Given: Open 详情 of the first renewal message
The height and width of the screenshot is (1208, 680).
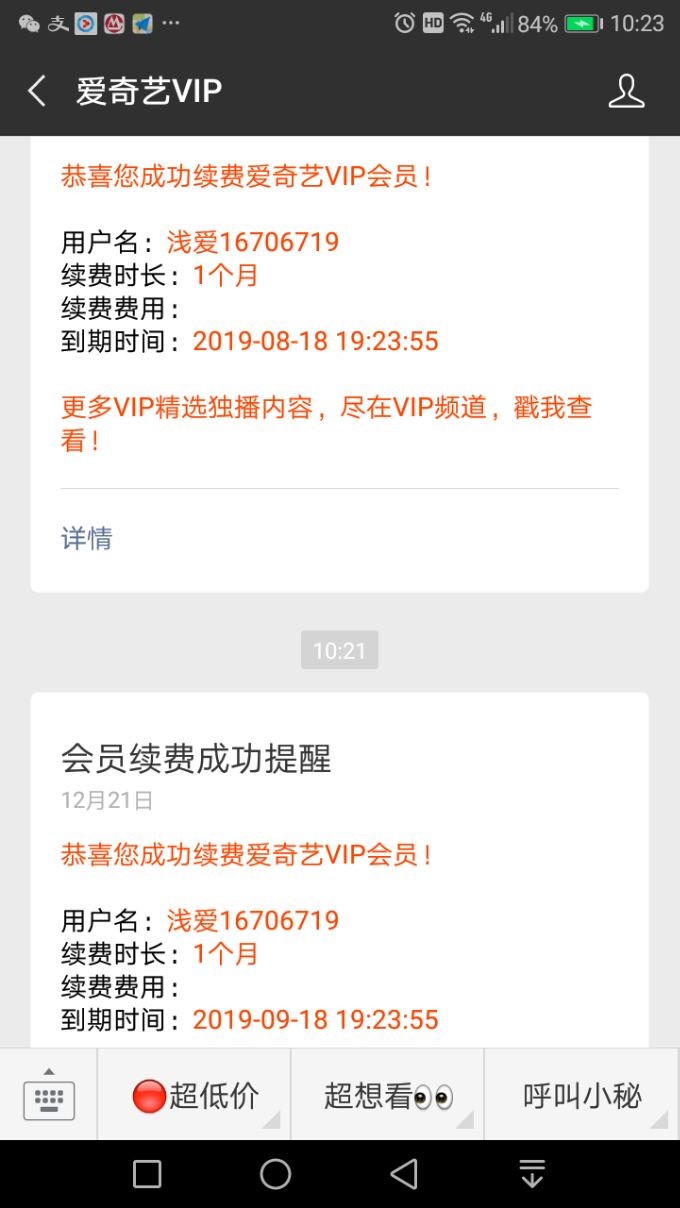Looking at the screenshot, I should [x=87, y=539].
